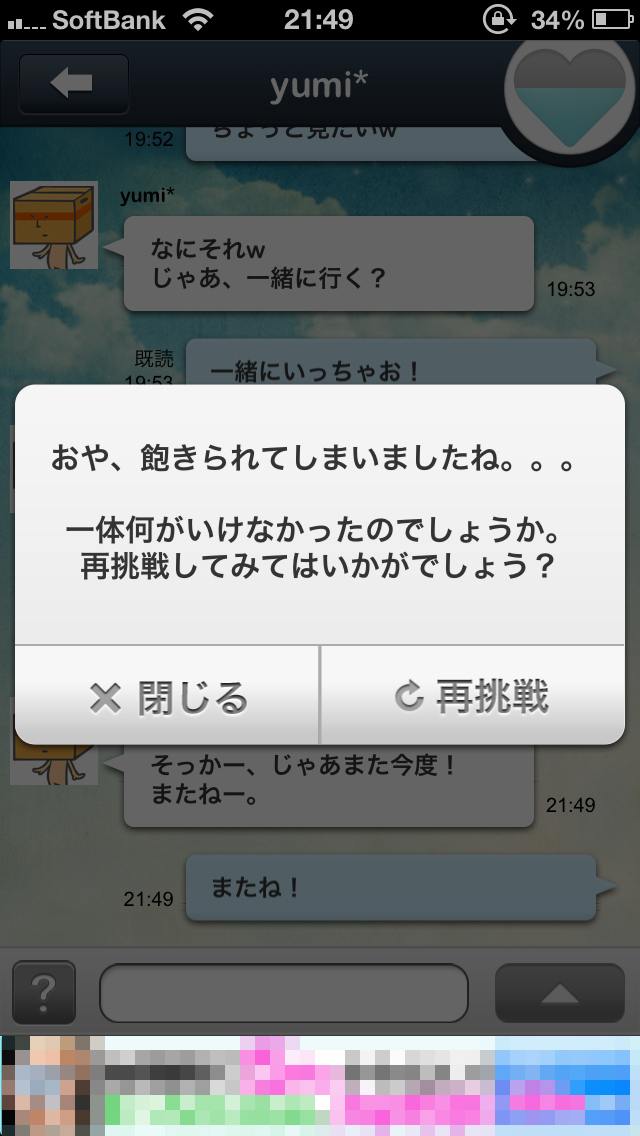The height and width of the screenshot is (1136, 640).
Task: Retry the chat with 再挑戦
Action: pos(472,696)
